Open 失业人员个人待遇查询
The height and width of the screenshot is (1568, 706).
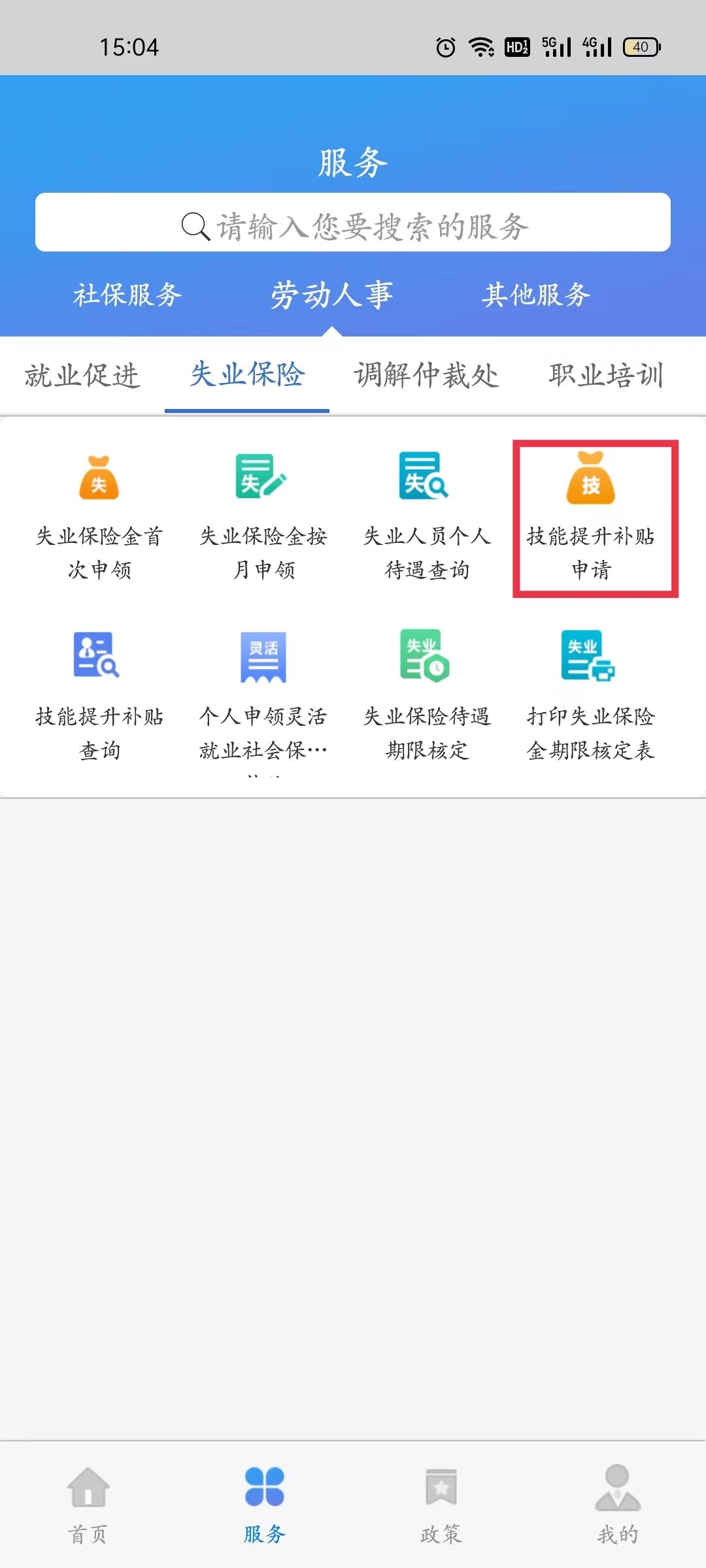426,516
